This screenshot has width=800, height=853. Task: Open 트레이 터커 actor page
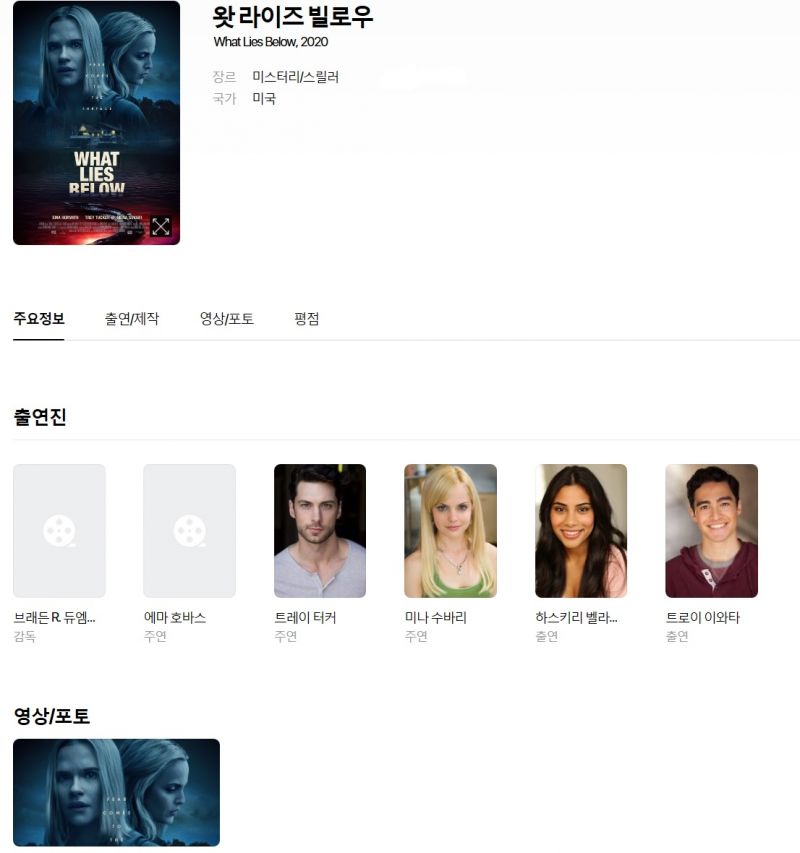coord(320,531)
